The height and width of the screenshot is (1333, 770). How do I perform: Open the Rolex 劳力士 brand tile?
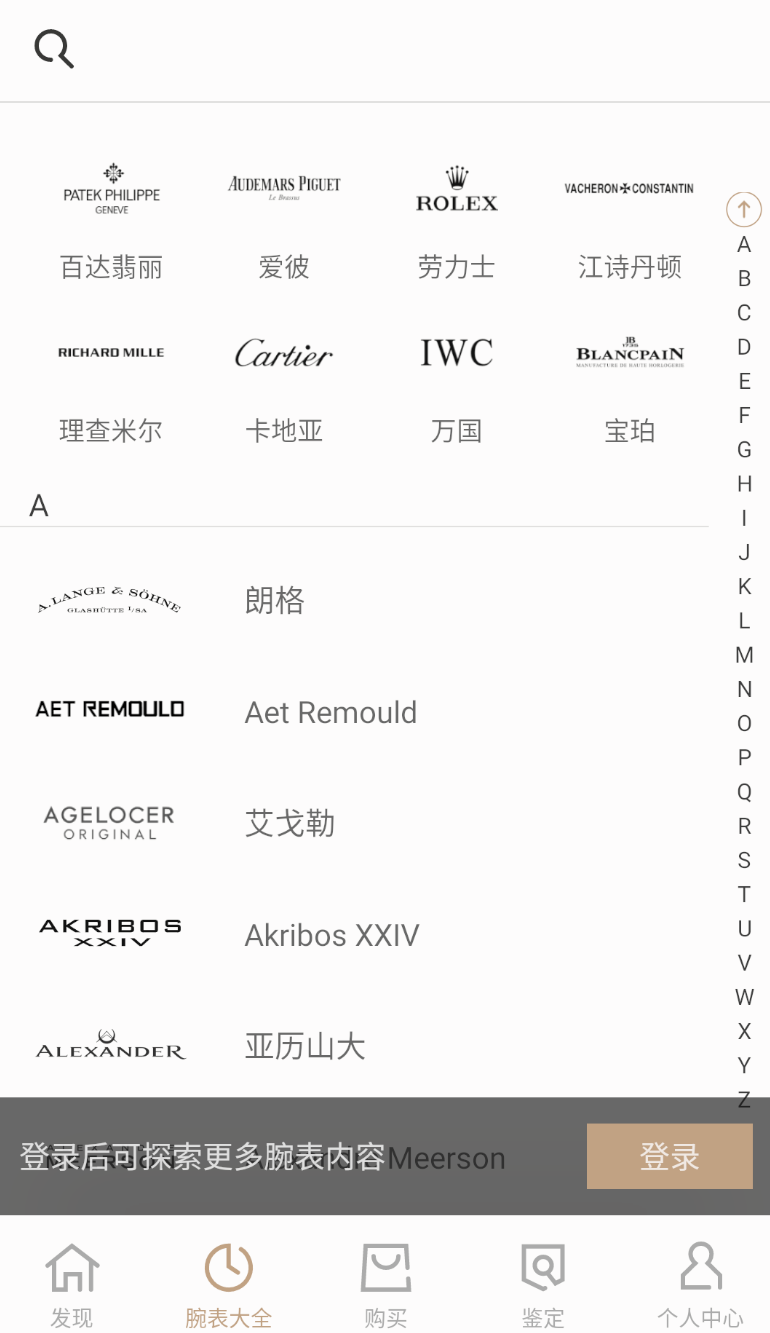(457, 221)
